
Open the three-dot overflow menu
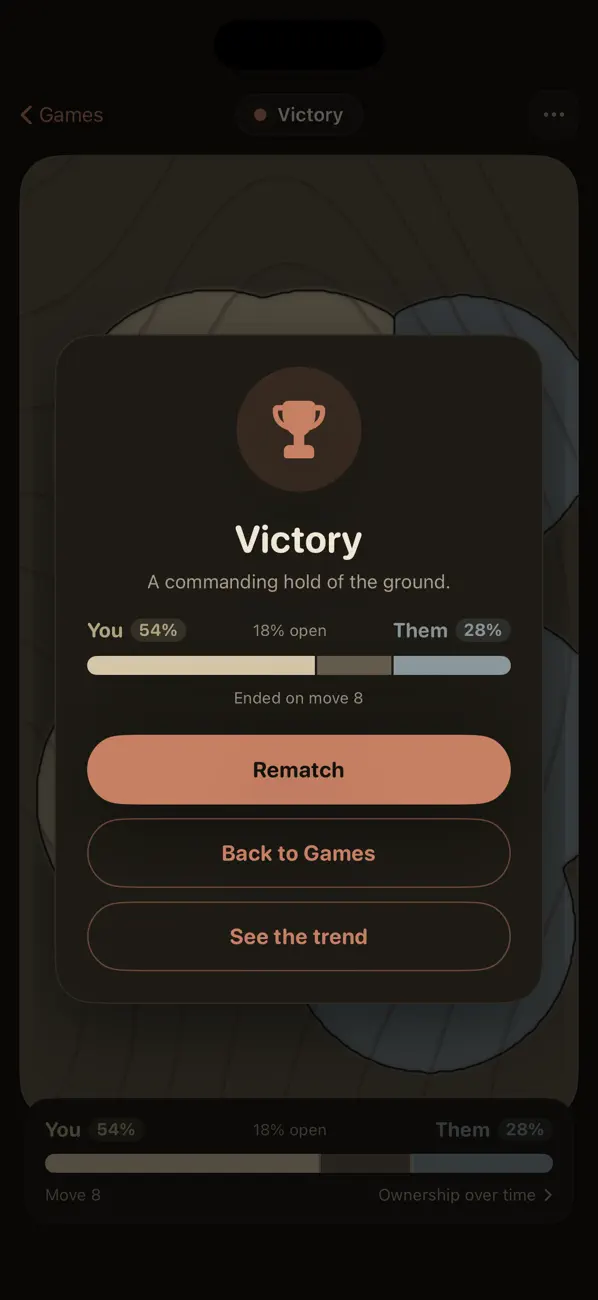coord(554,115)
